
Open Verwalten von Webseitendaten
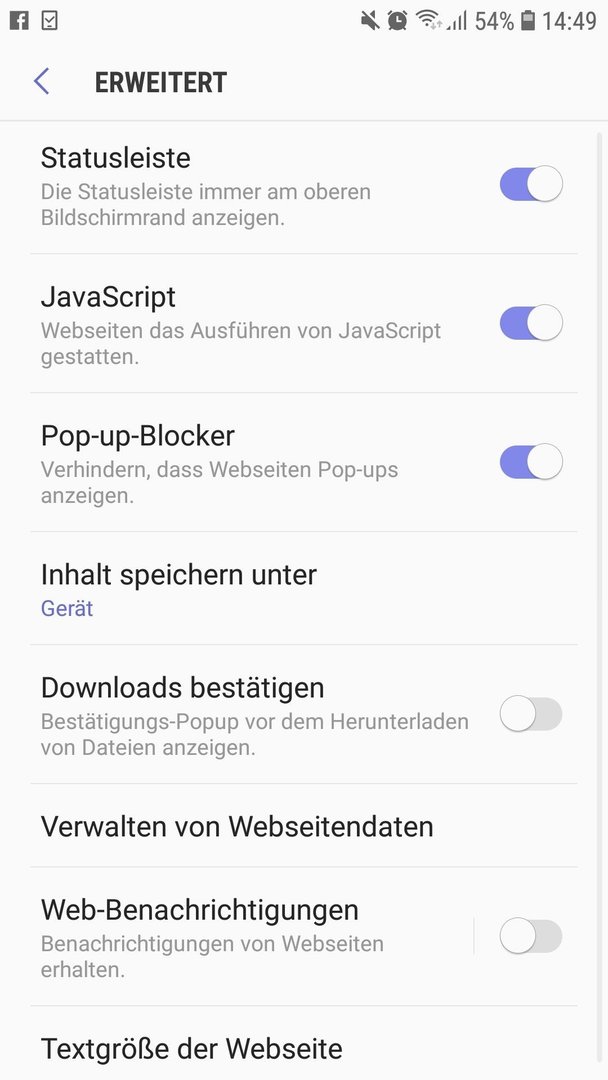point(304,825)
